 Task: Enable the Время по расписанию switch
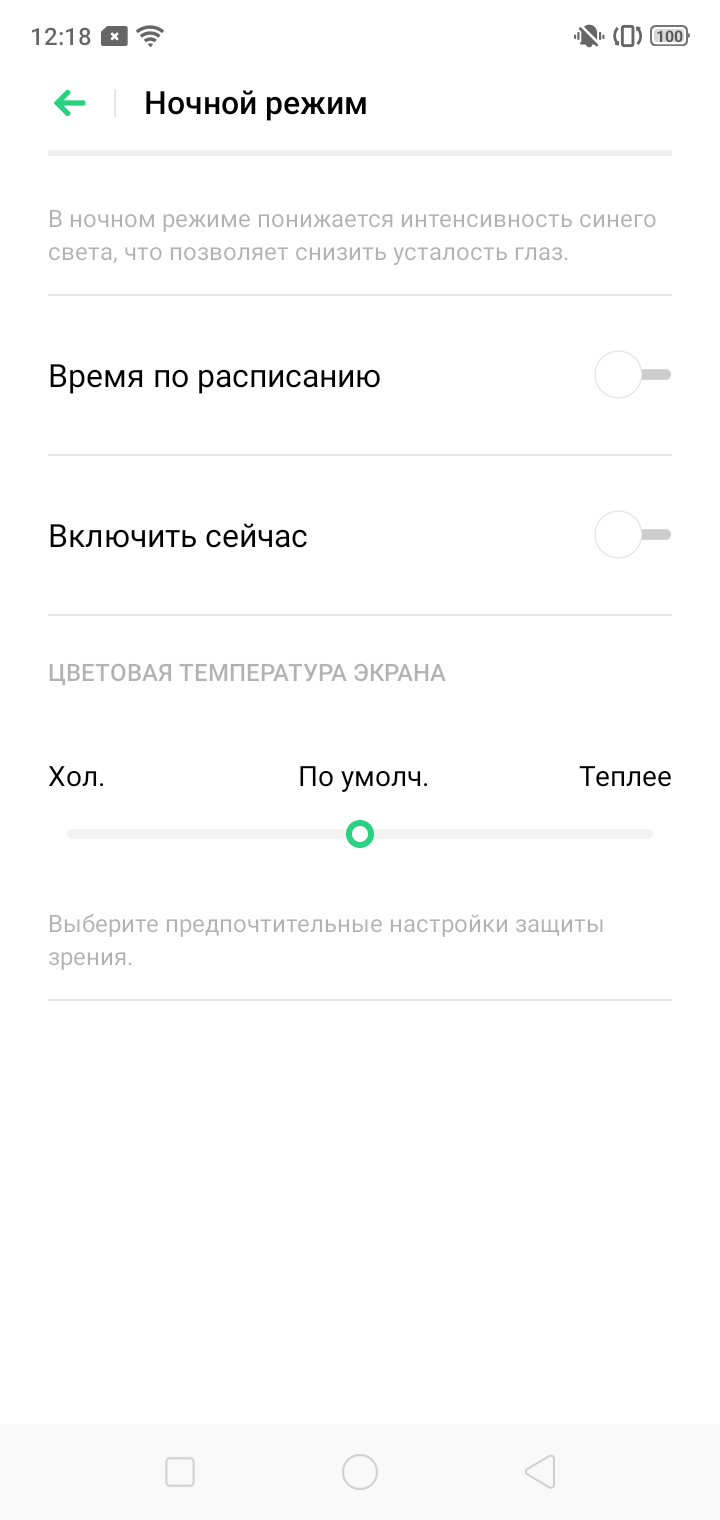632,376
